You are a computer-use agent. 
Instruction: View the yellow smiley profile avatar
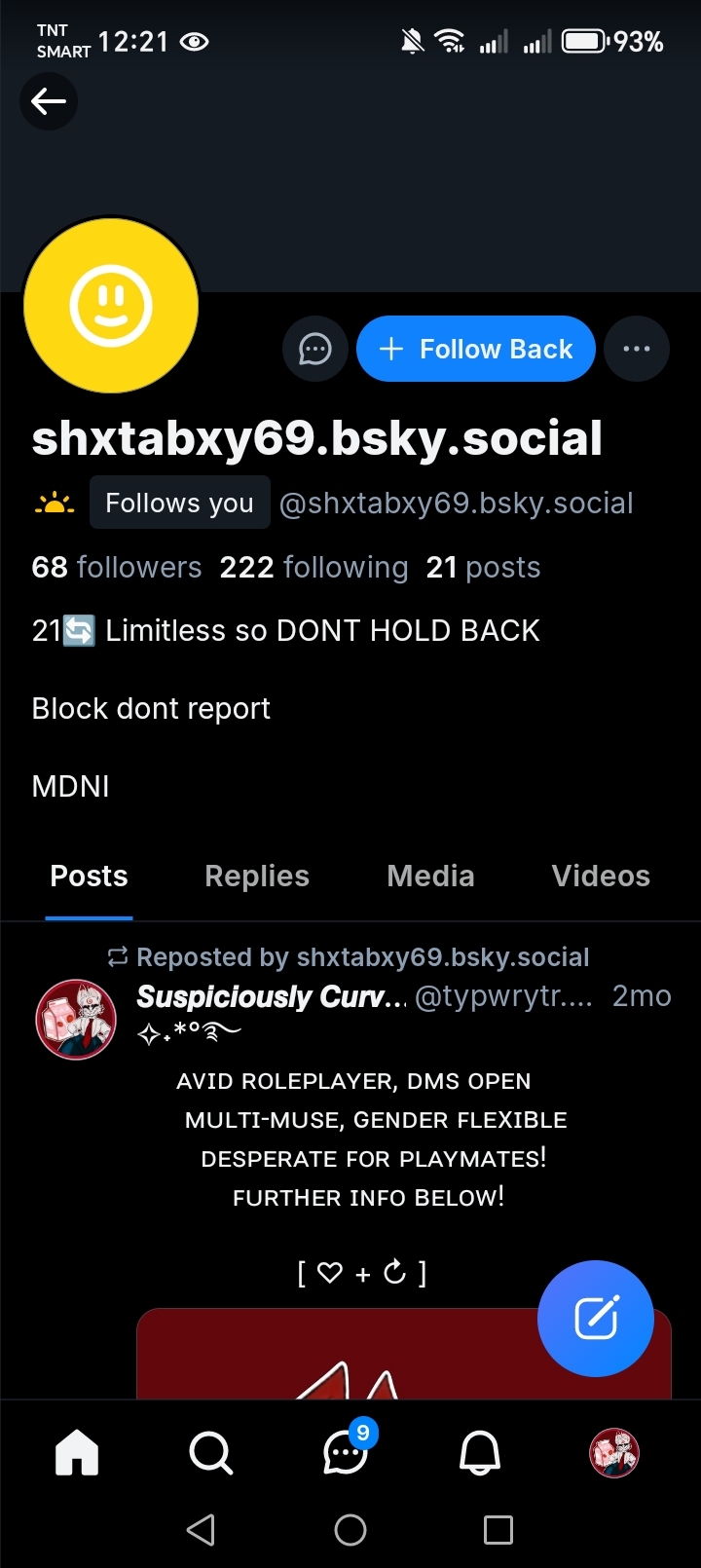click(x=111, y=306)
